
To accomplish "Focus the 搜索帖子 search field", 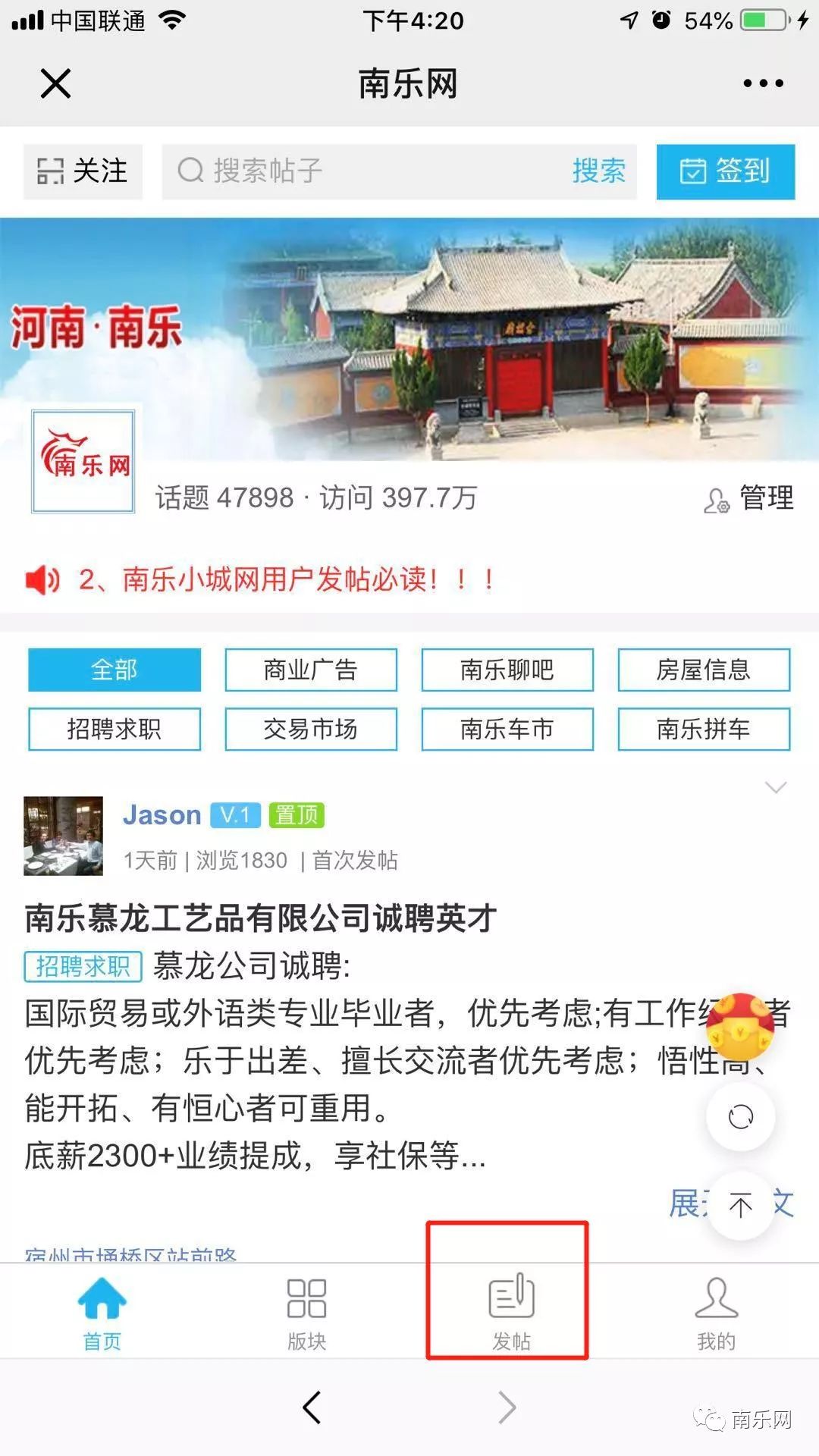I will click(x=364, y=171).
